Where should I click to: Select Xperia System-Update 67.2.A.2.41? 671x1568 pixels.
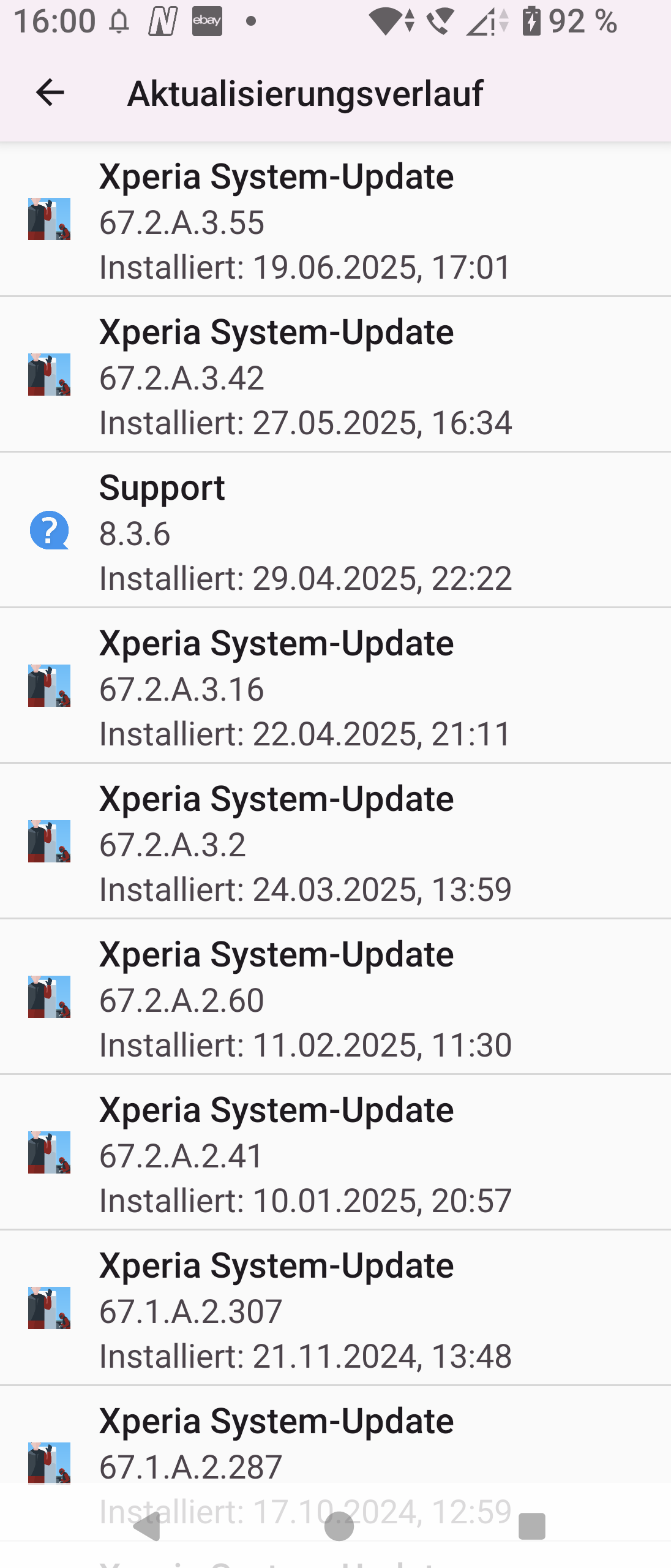[x=335, y=1154]
